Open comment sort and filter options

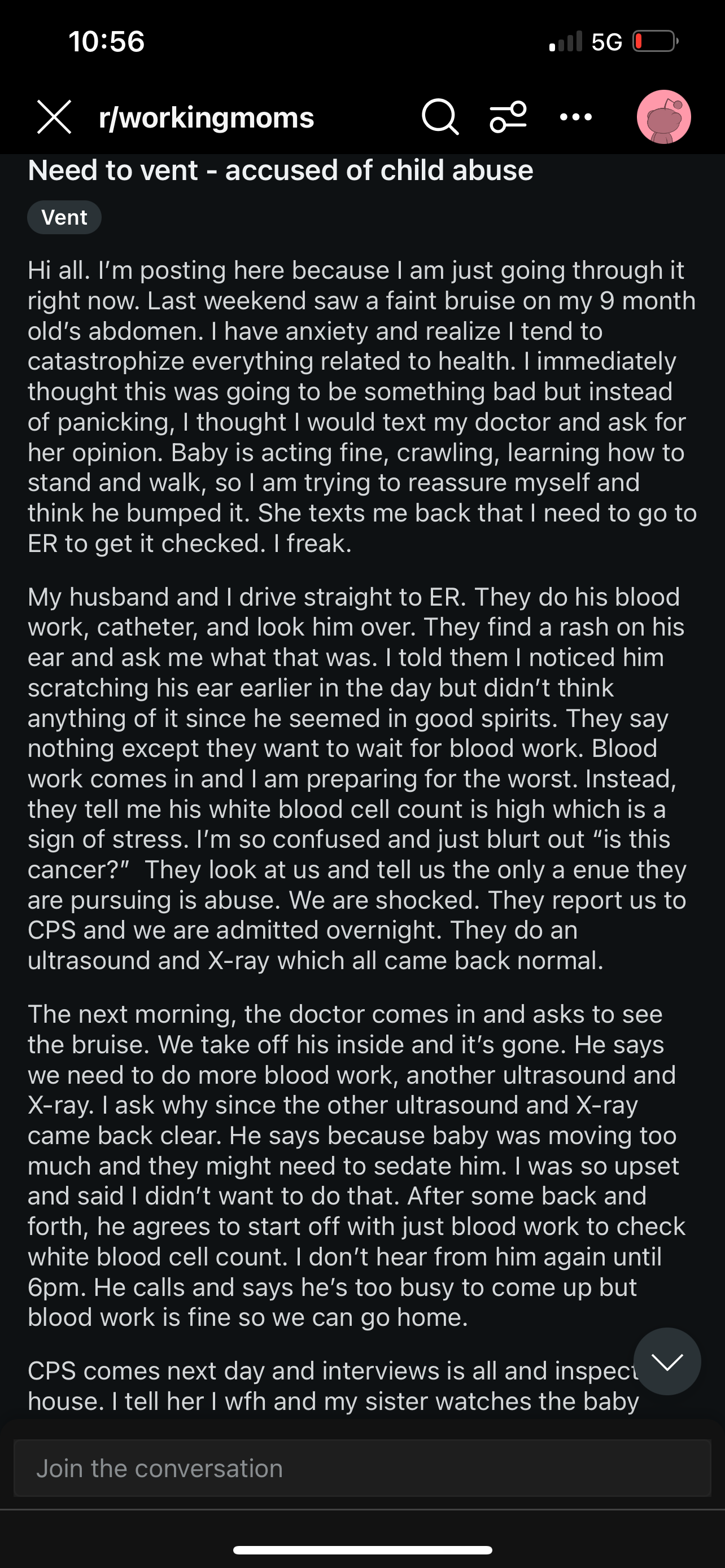click(x=508, y=117)
